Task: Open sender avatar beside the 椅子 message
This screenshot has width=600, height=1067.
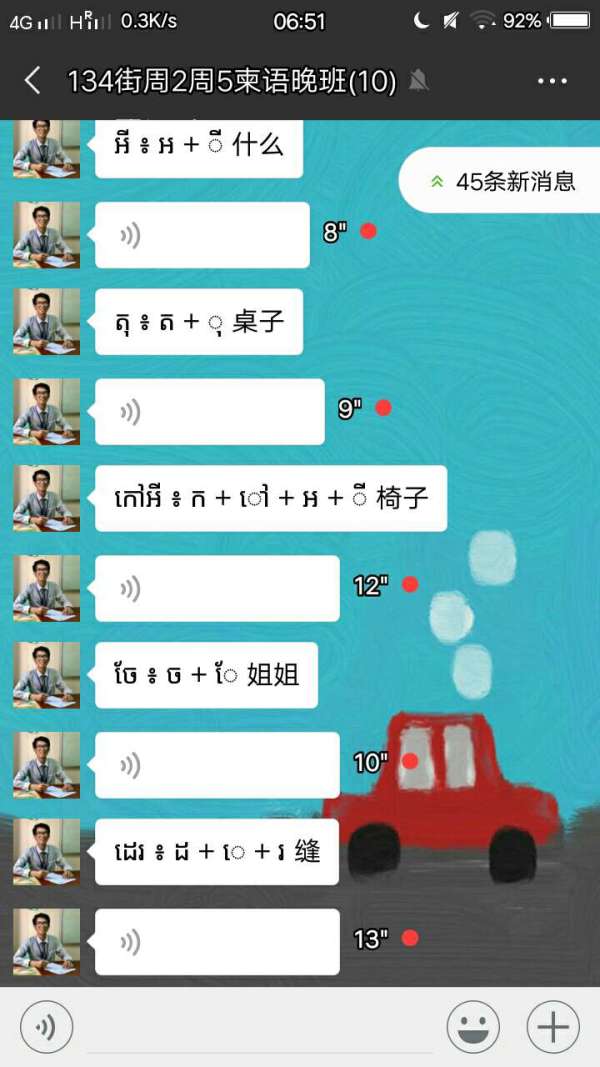Action: [x=46, y=499]
